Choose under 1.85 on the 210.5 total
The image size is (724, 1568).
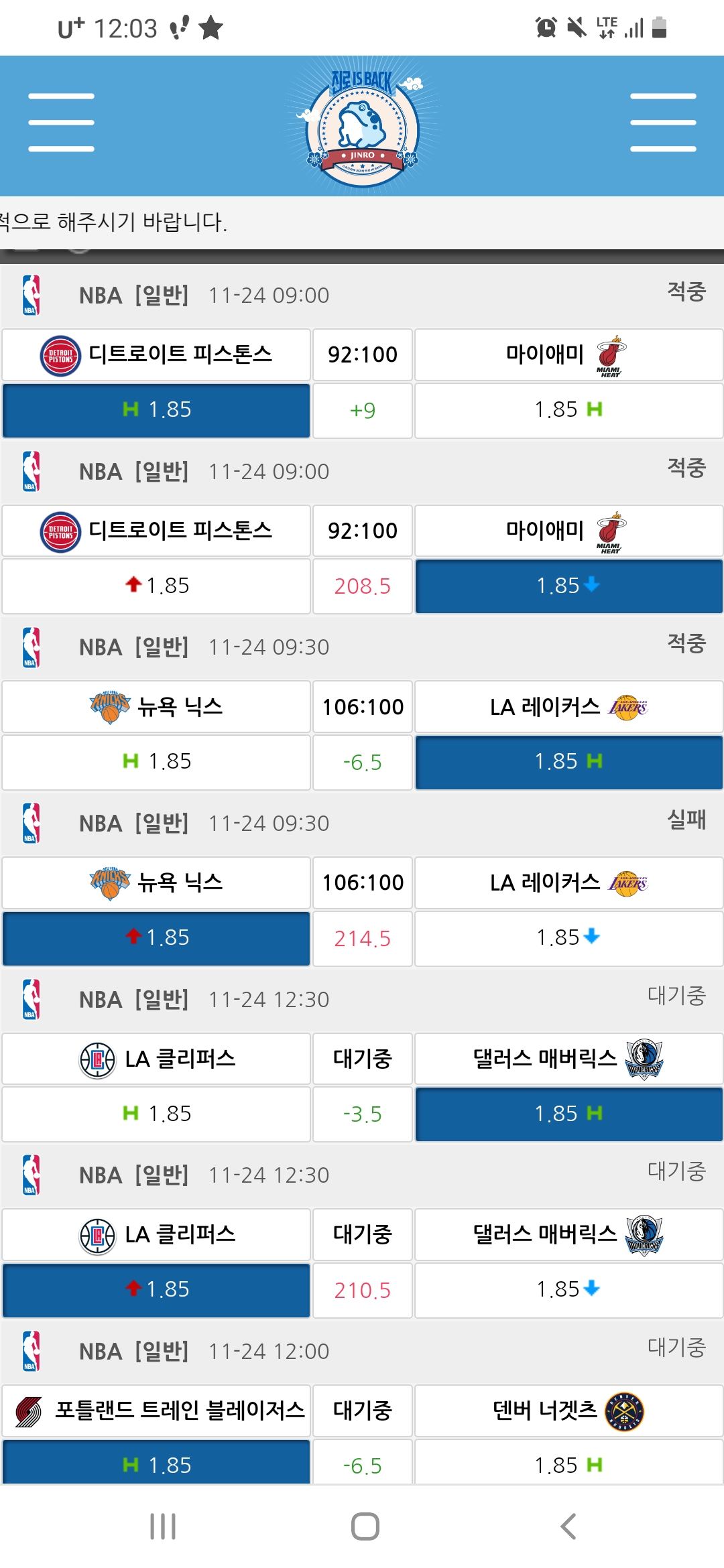click(x=568, y=1289)
